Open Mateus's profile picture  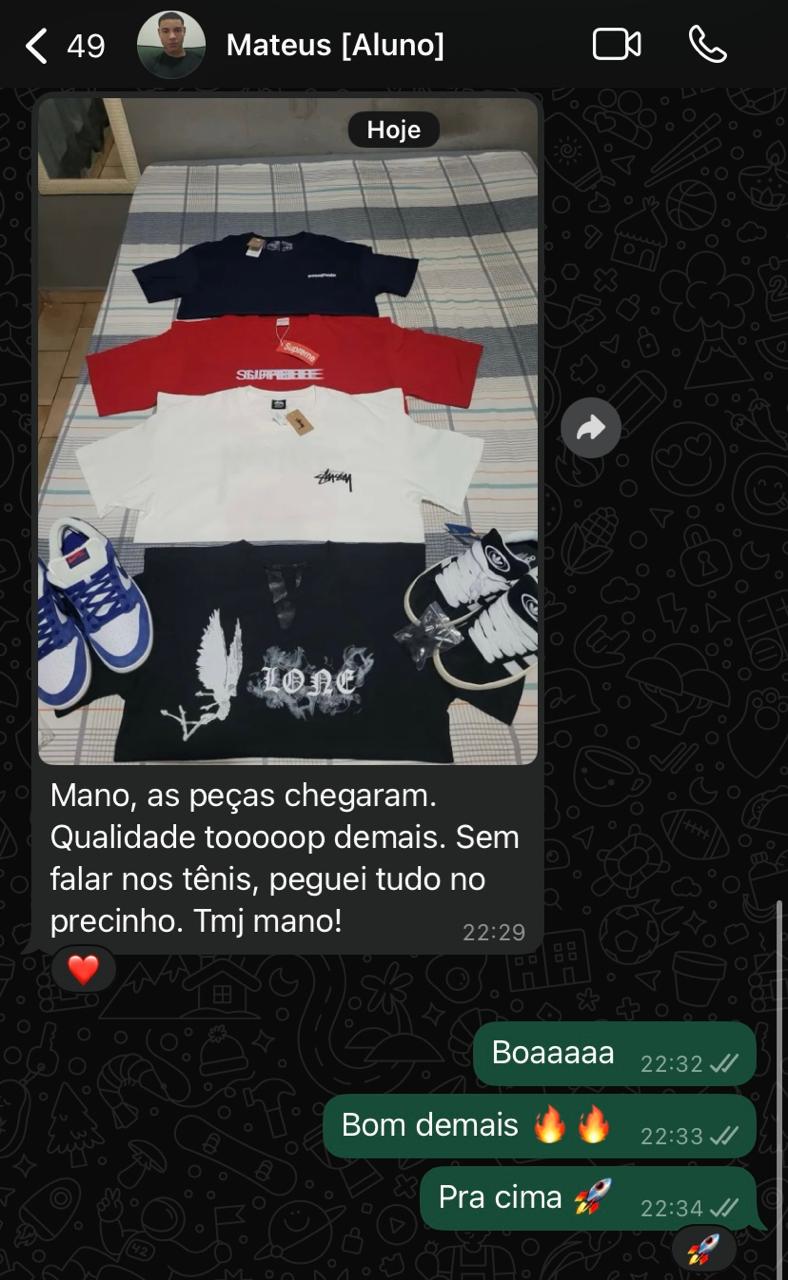point(171,45)
